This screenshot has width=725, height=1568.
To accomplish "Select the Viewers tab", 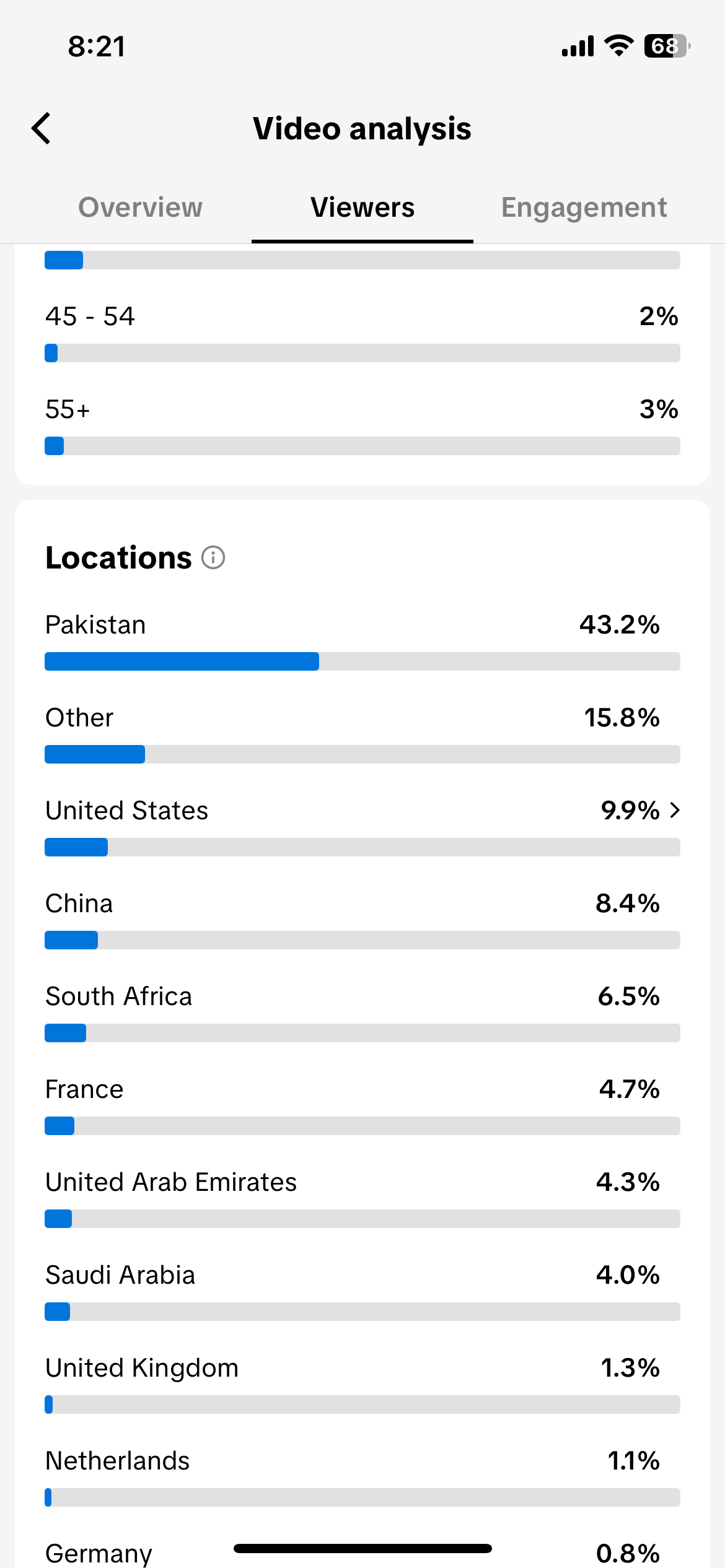I will pos(362,207).
